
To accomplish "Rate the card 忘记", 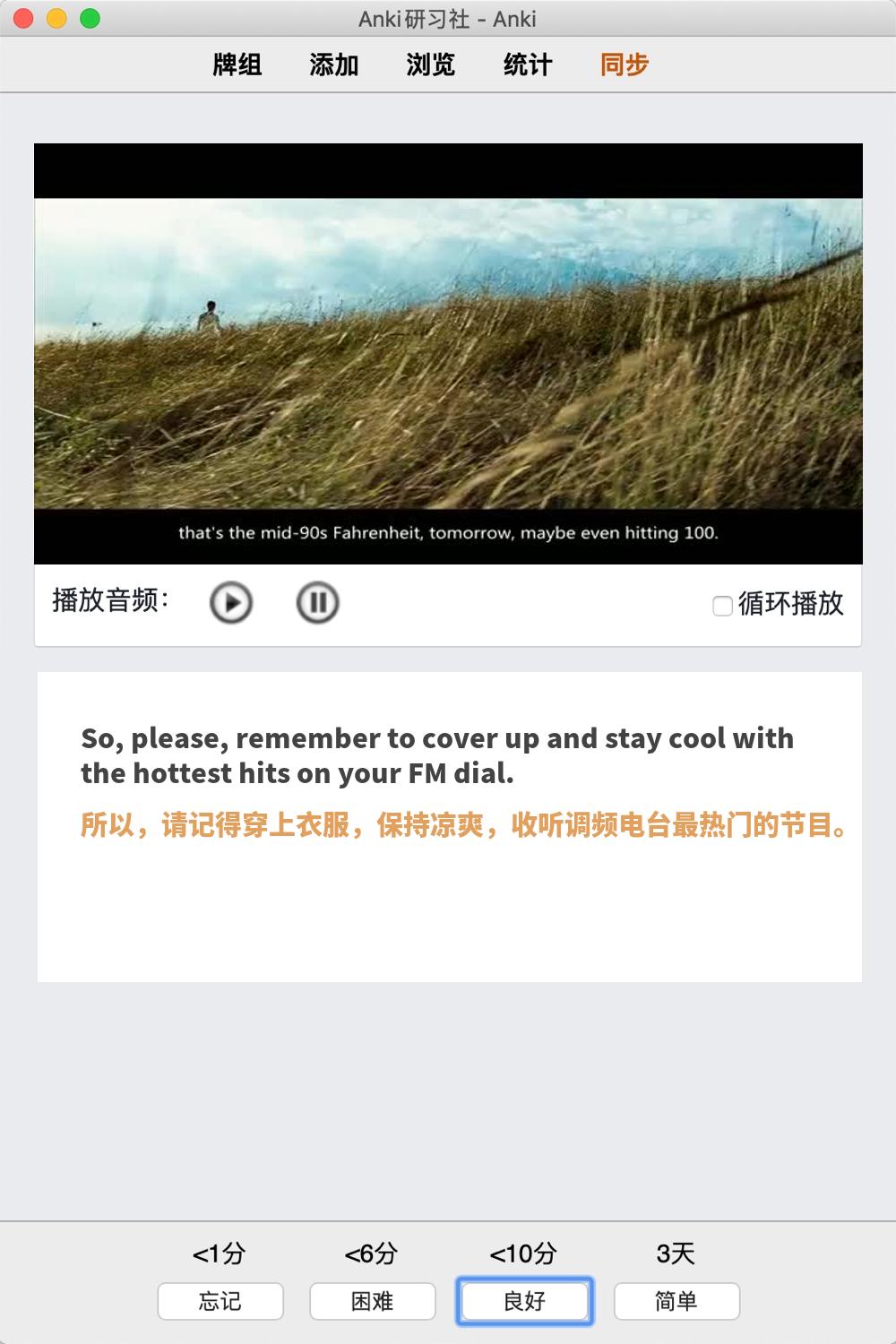I will (220, 1301).
